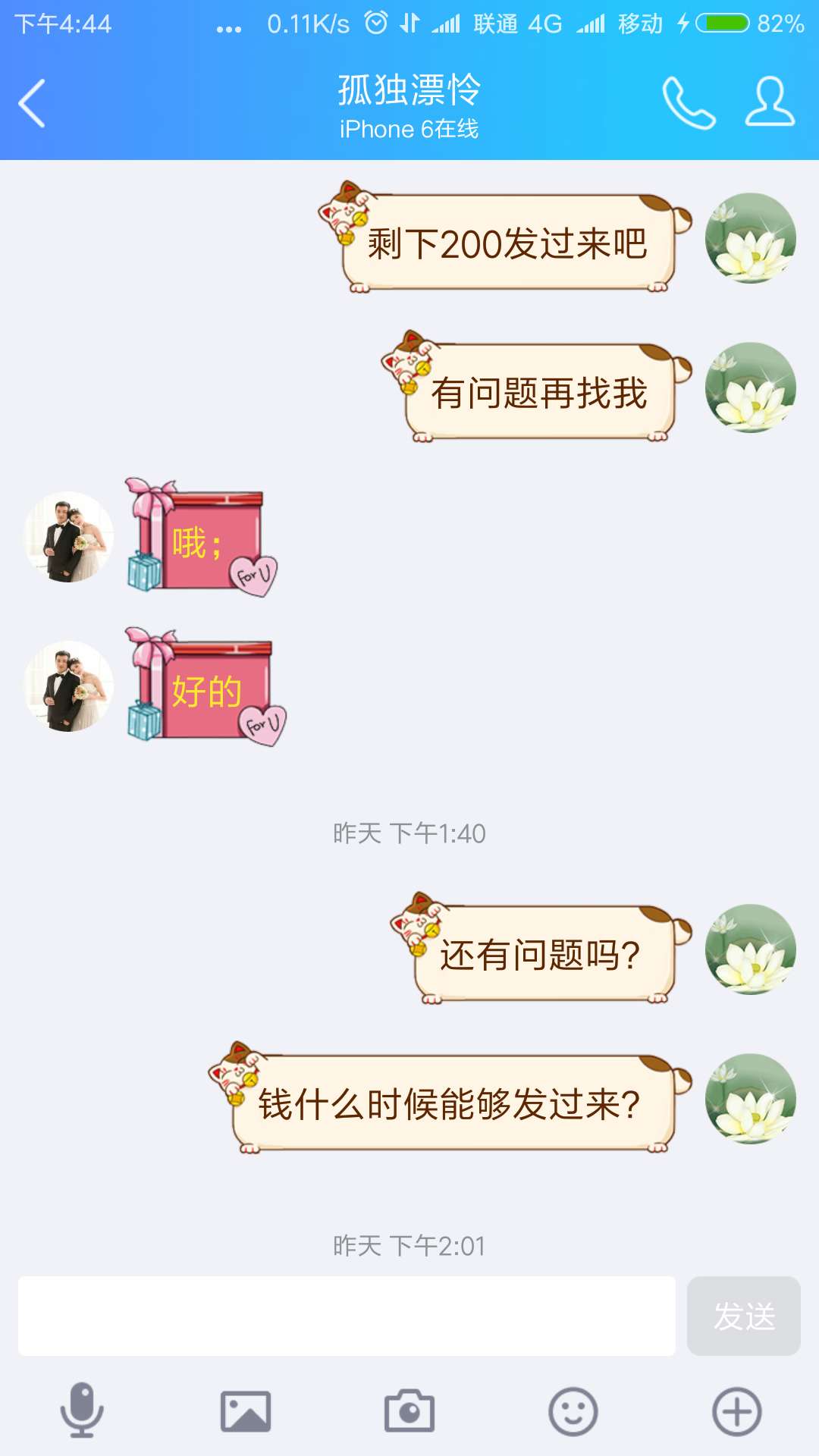Tap the lotus avatar beside 还有问题吗?
The image size is (819, 1456).
[x=751, y=949]
